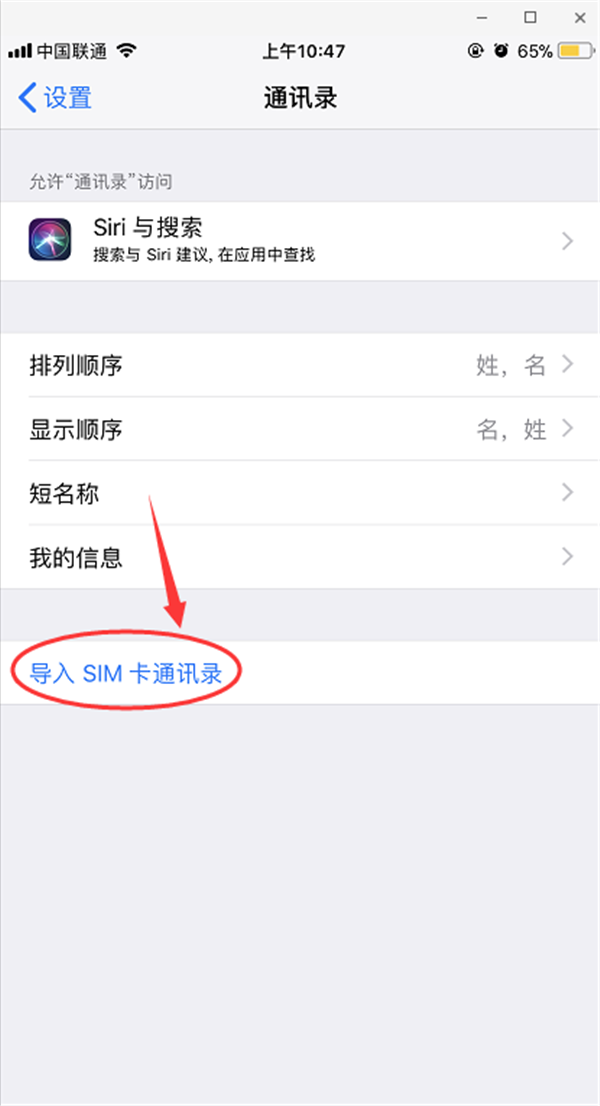The width and height of the screenshot is (600, 1106).
Task: Close the window with X
Action: click(580, 18)
